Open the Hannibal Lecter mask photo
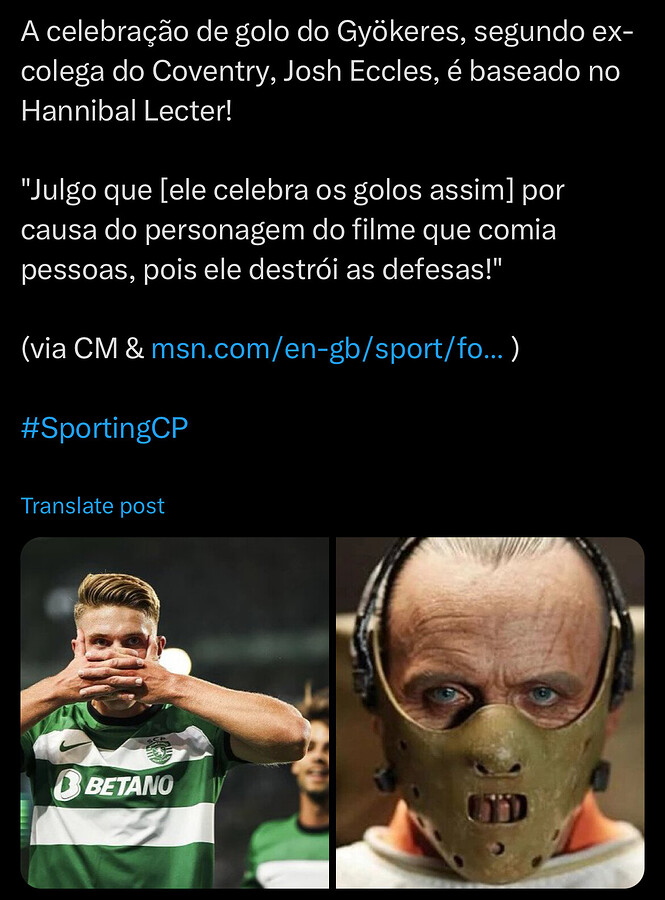This screenshot has width=665, height=900. click(490, 712)
